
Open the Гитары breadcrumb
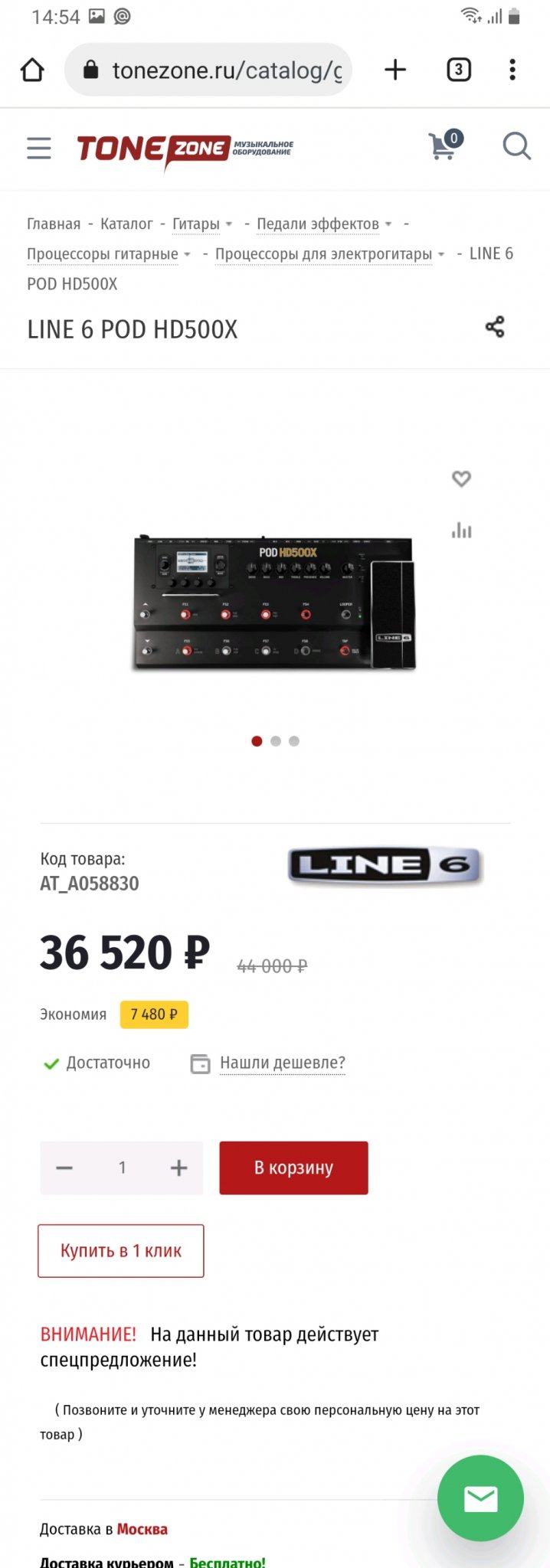(196, 224)
